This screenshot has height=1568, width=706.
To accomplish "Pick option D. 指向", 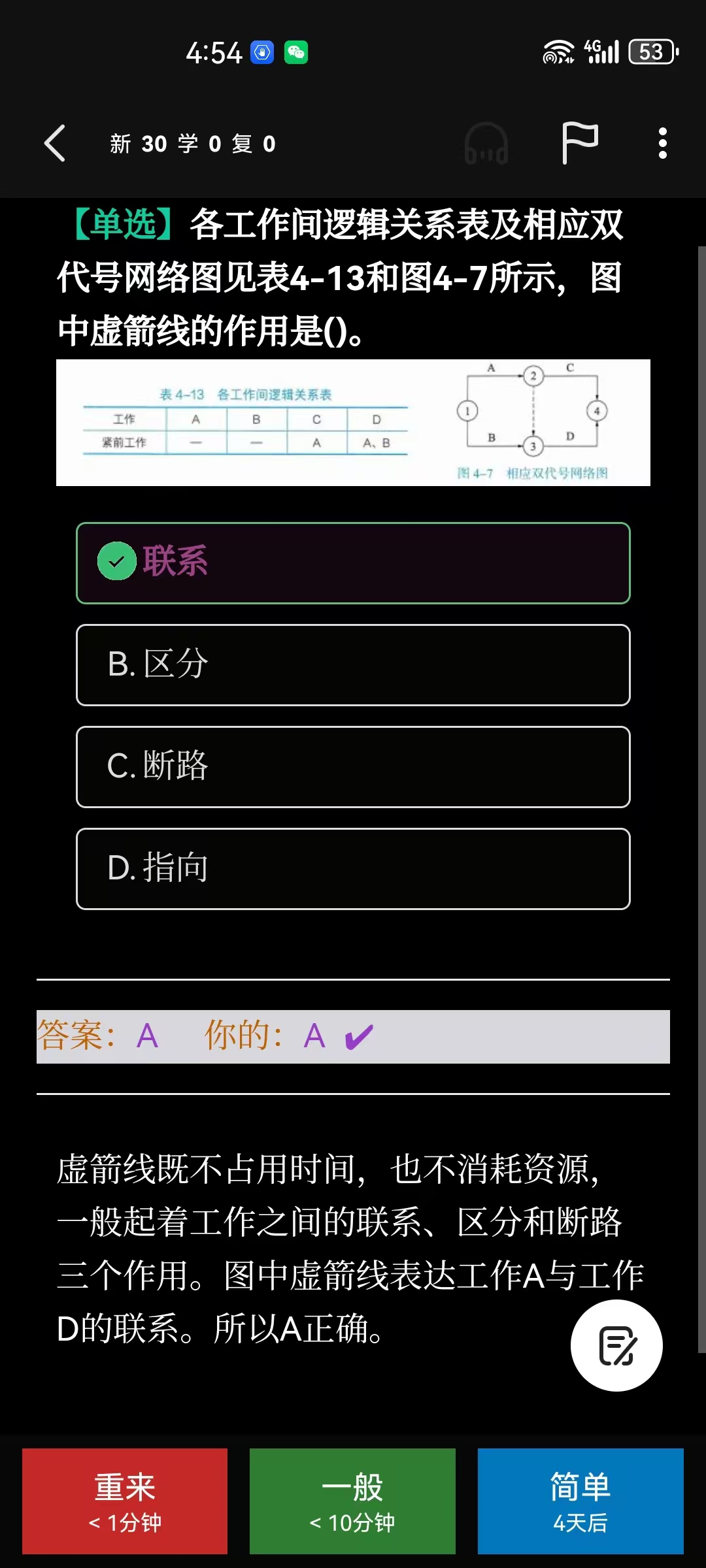I will click(353, 869).
